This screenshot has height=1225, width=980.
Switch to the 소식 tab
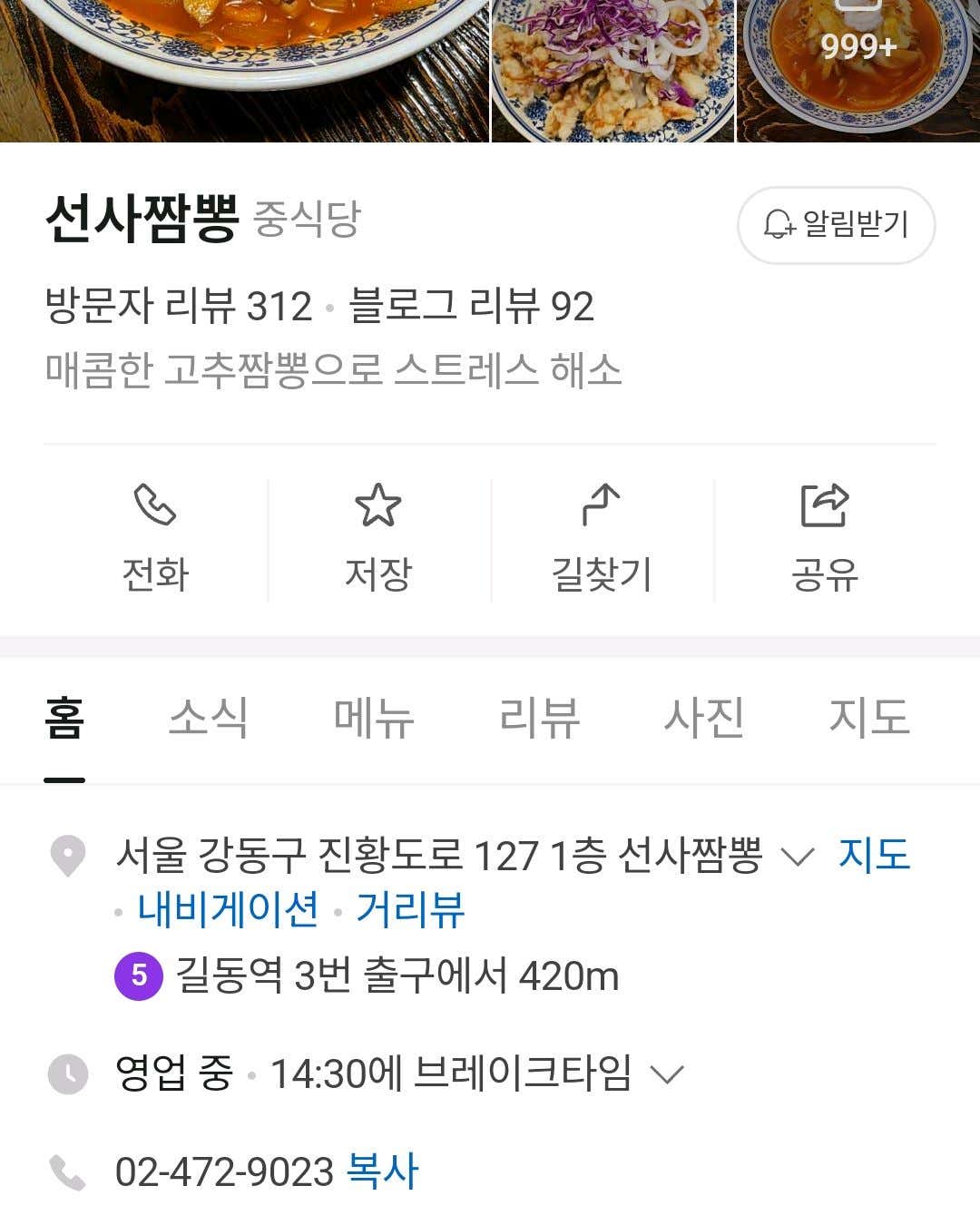(x=208, y=717)
